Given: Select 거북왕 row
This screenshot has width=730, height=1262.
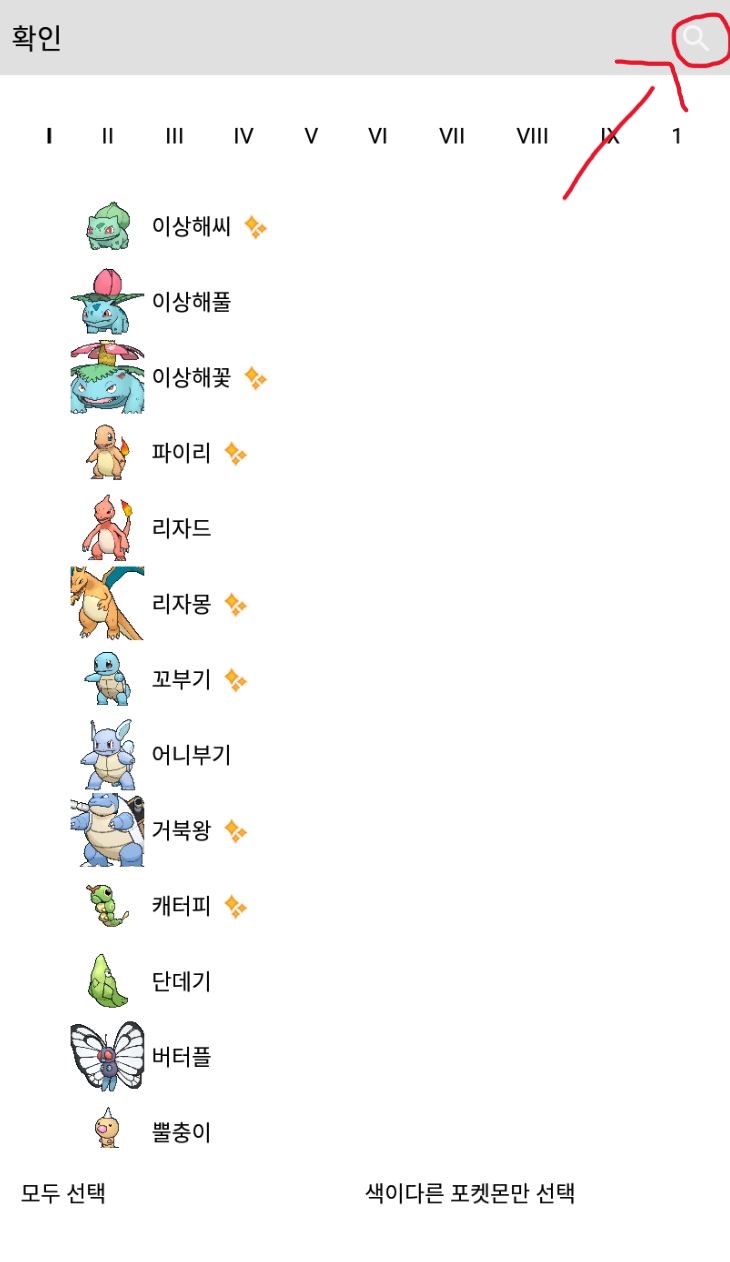Looking at the screenshot, I should click(x=181, y=831).
